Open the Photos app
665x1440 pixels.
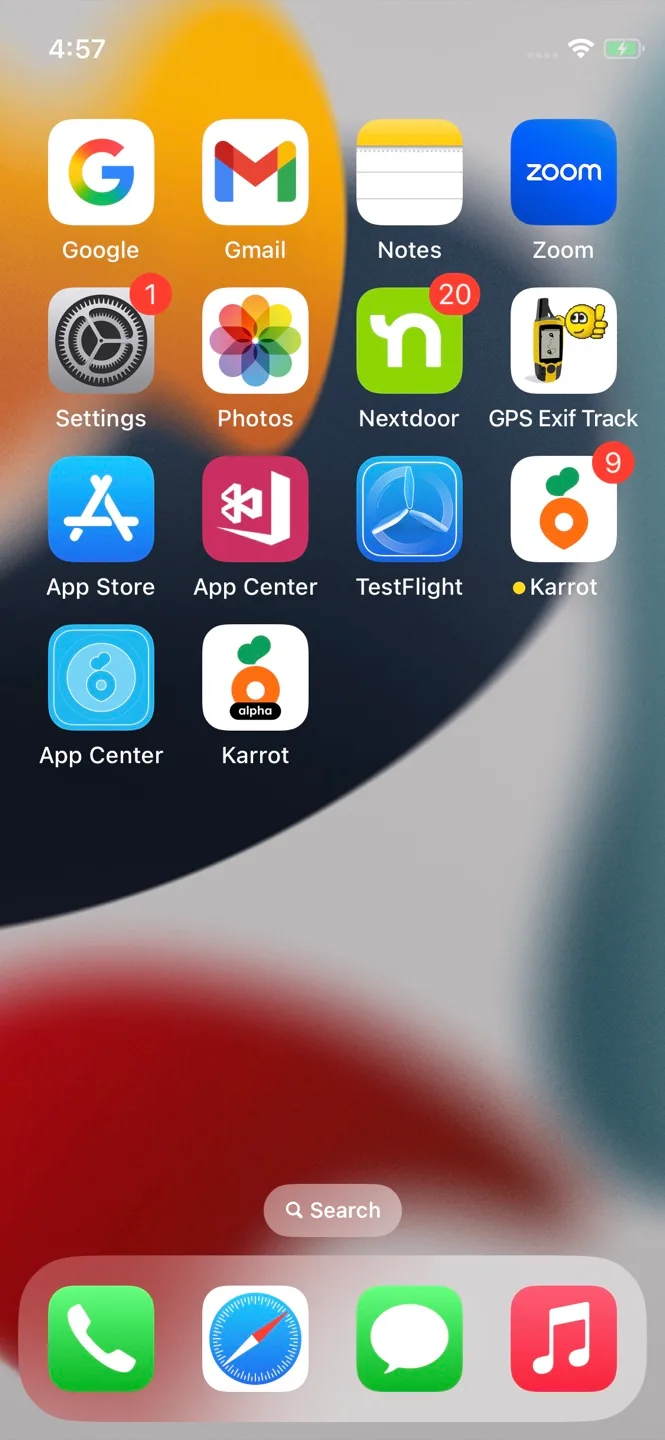click(255, 341)
